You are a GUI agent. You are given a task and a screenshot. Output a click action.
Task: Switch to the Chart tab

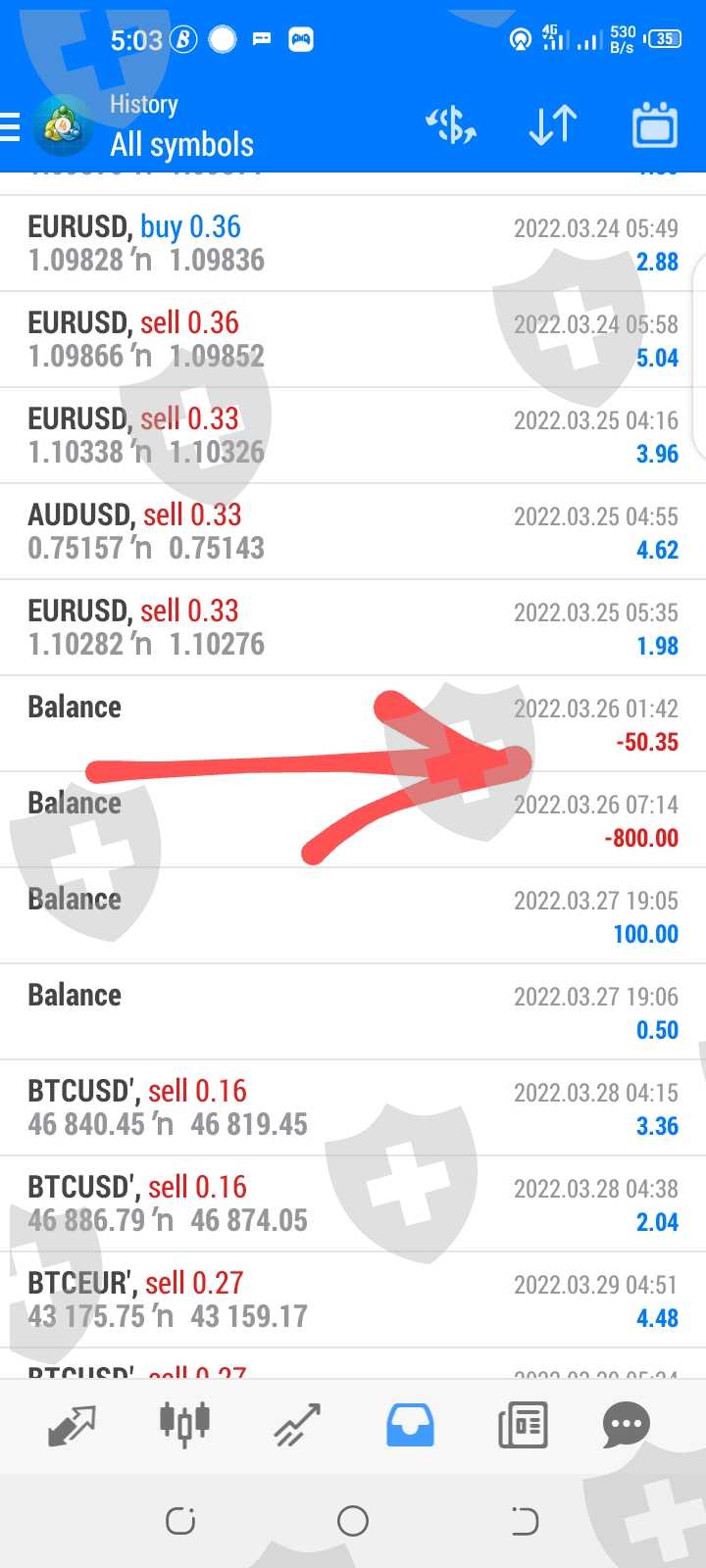click(x=184, y=1425)
